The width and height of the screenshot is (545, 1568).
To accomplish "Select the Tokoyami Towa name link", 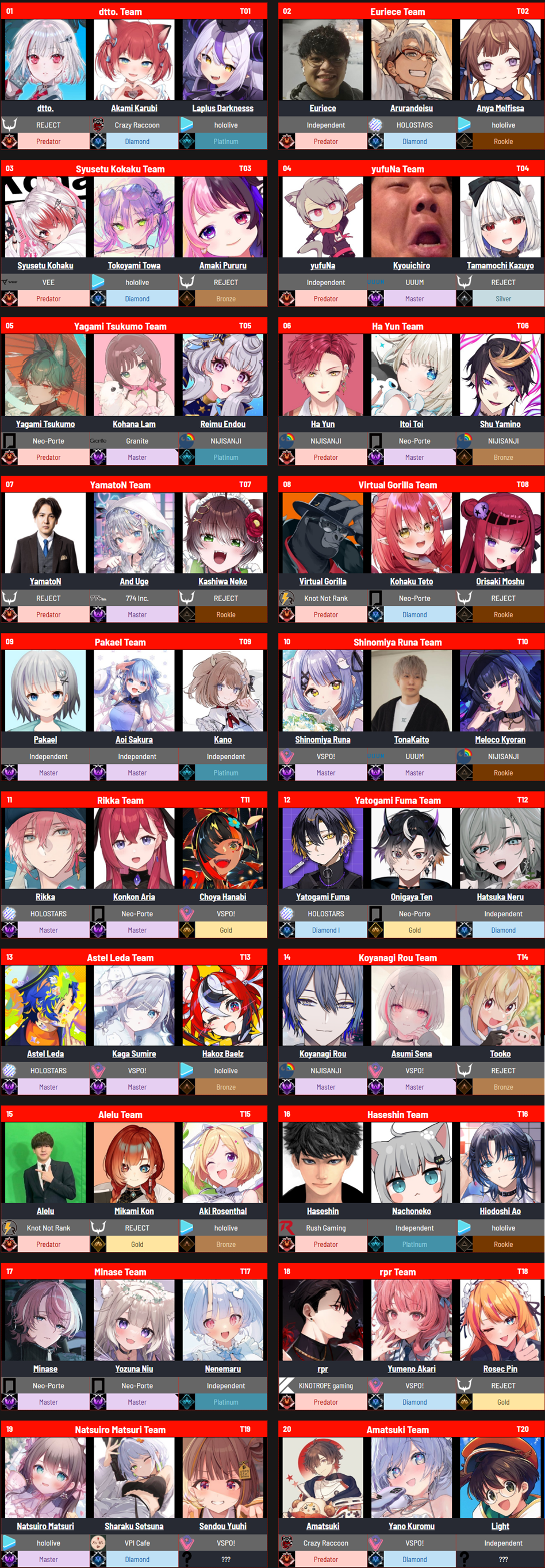I will 134,266.
